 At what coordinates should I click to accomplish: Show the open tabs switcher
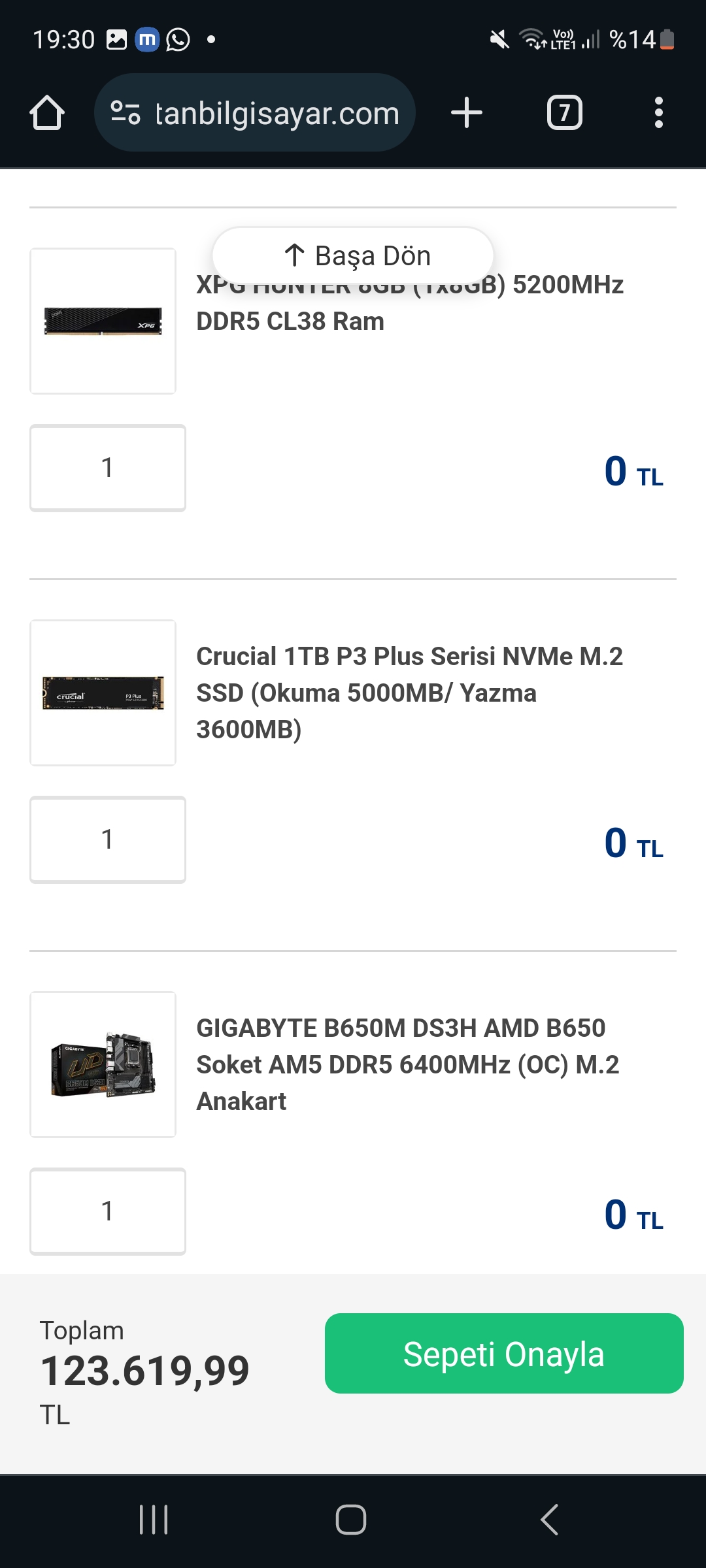click(x=564, y=113)
